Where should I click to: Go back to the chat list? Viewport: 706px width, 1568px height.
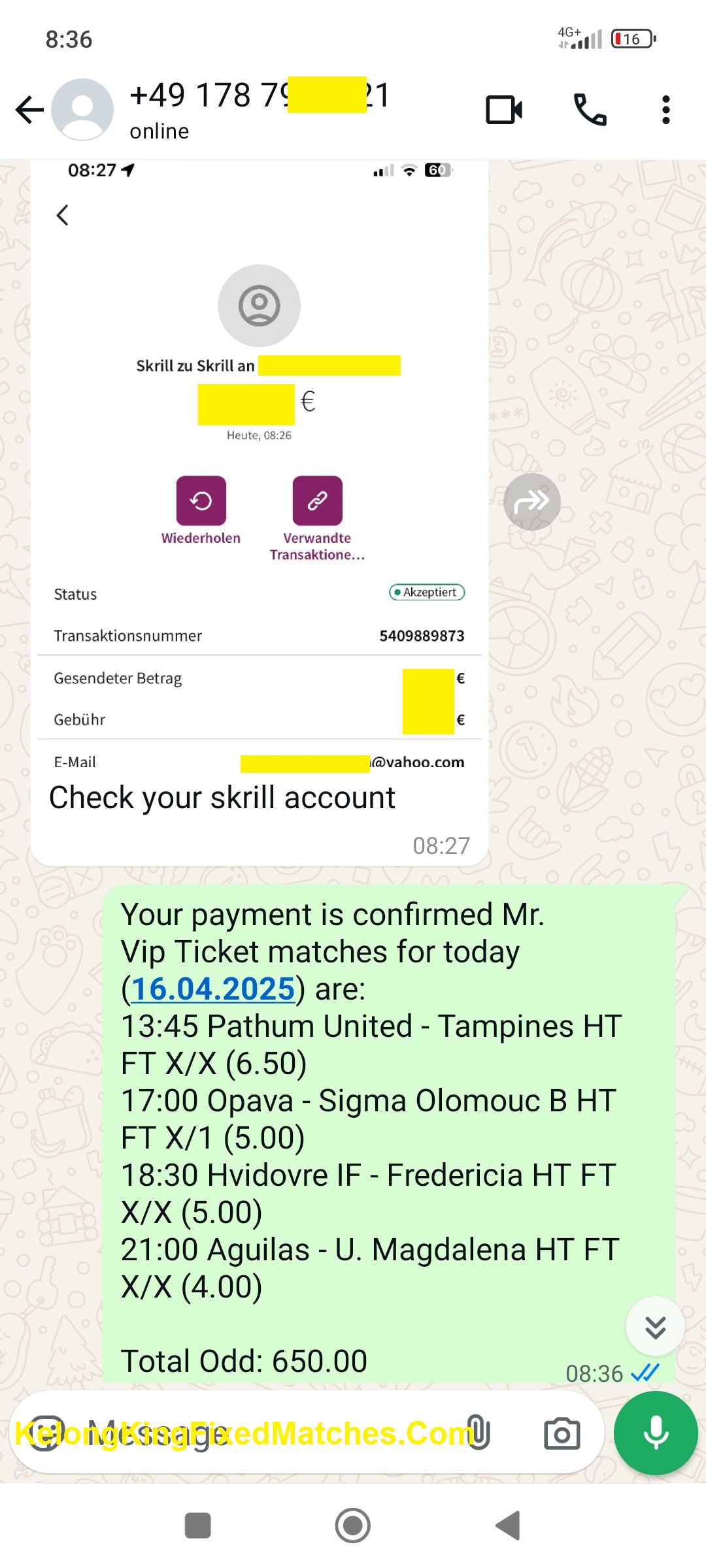coord(29,110)
